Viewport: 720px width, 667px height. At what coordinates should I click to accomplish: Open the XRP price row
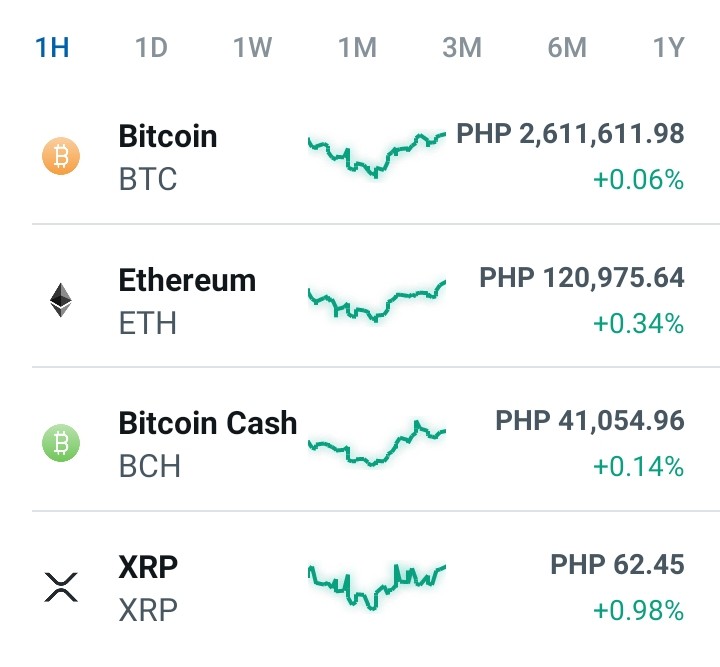tap(363, 585)
